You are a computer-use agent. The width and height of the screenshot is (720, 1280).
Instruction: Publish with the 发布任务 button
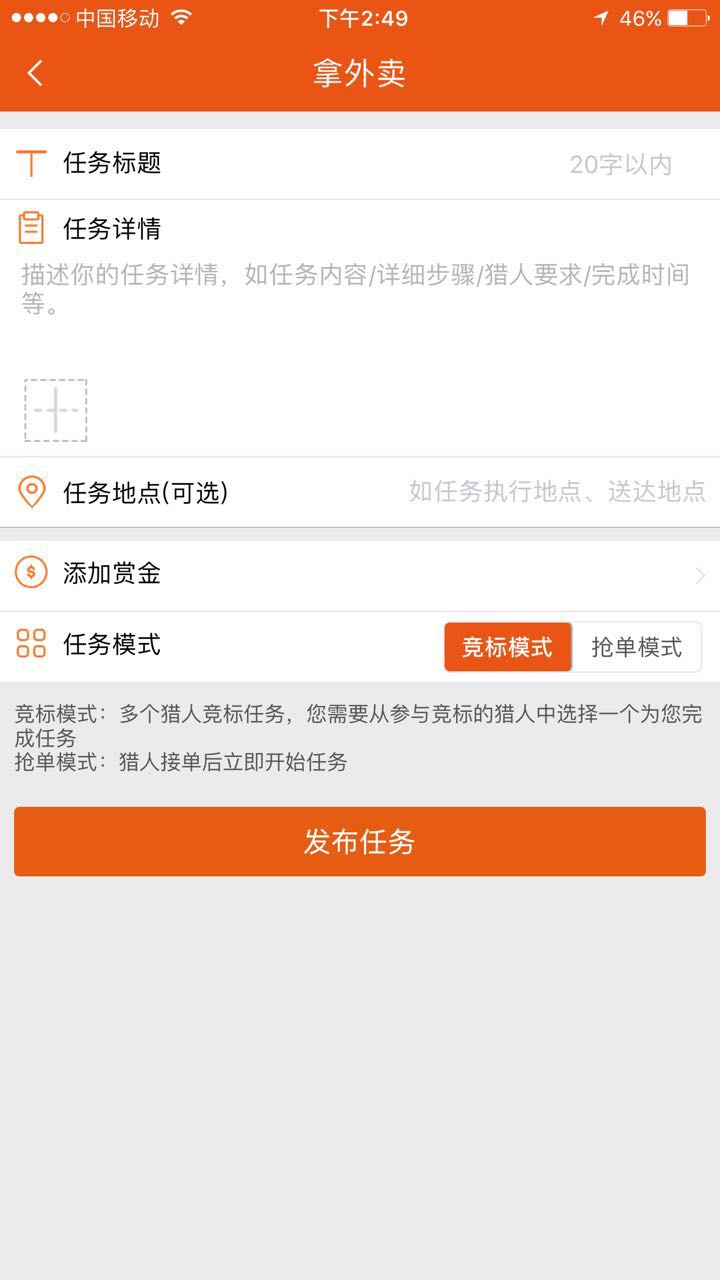(x=360, y=842)
